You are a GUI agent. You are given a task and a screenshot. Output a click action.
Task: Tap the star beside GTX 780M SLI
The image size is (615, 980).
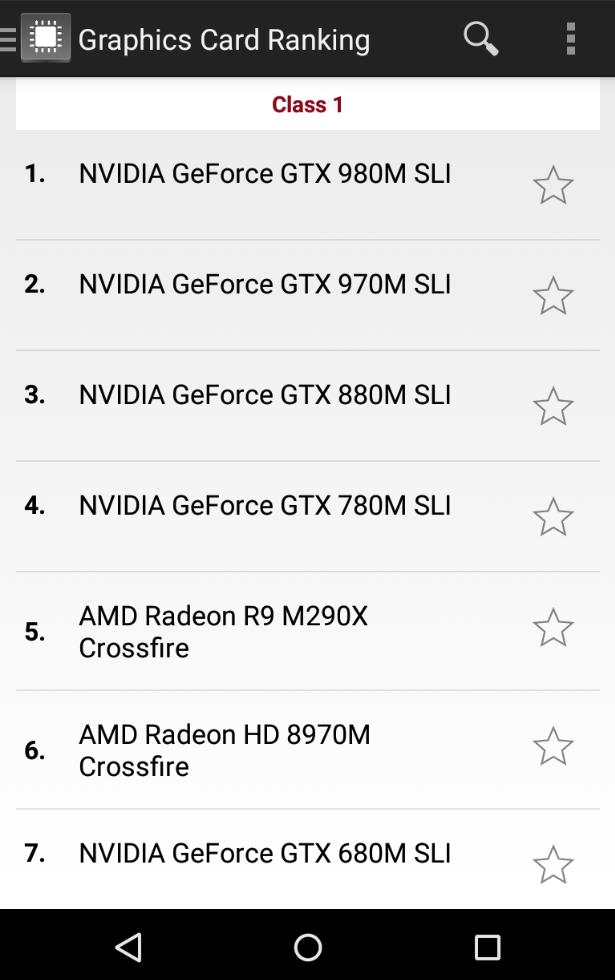pos(553,517)
